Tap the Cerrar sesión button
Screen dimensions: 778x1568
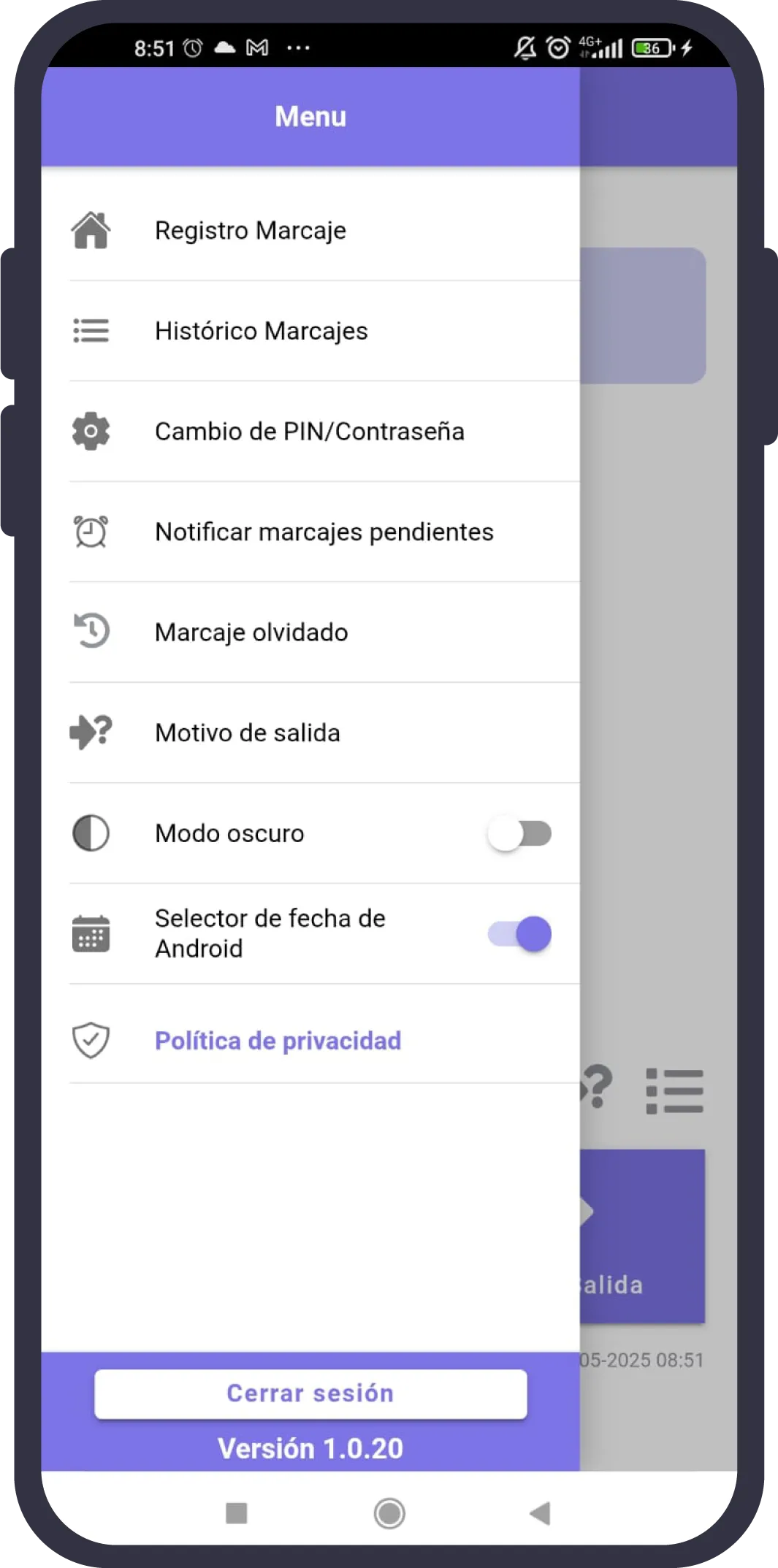(310, 1393)
